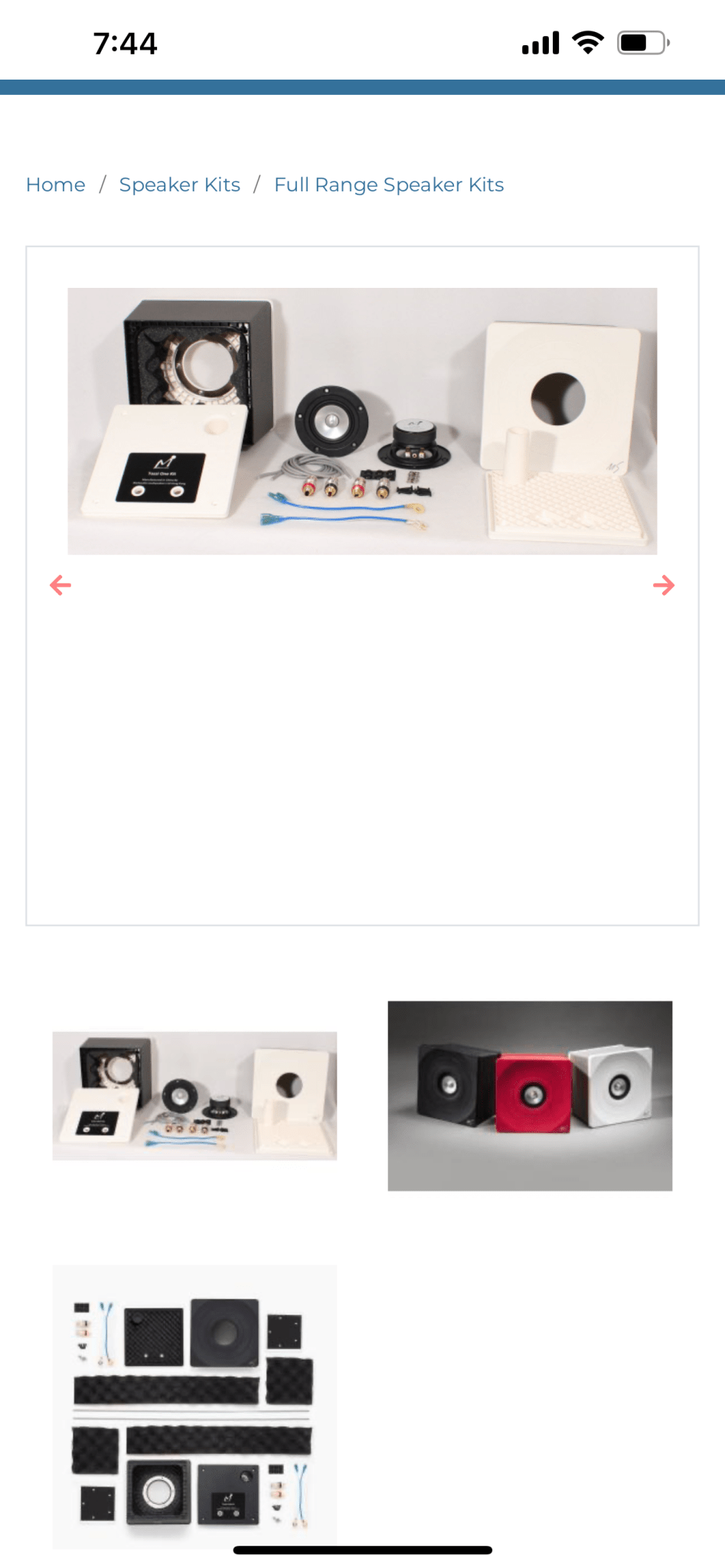This screenshot has height=1568, width=725.
Task: Open the main kit parts photo
Action: tap(362, 421)
